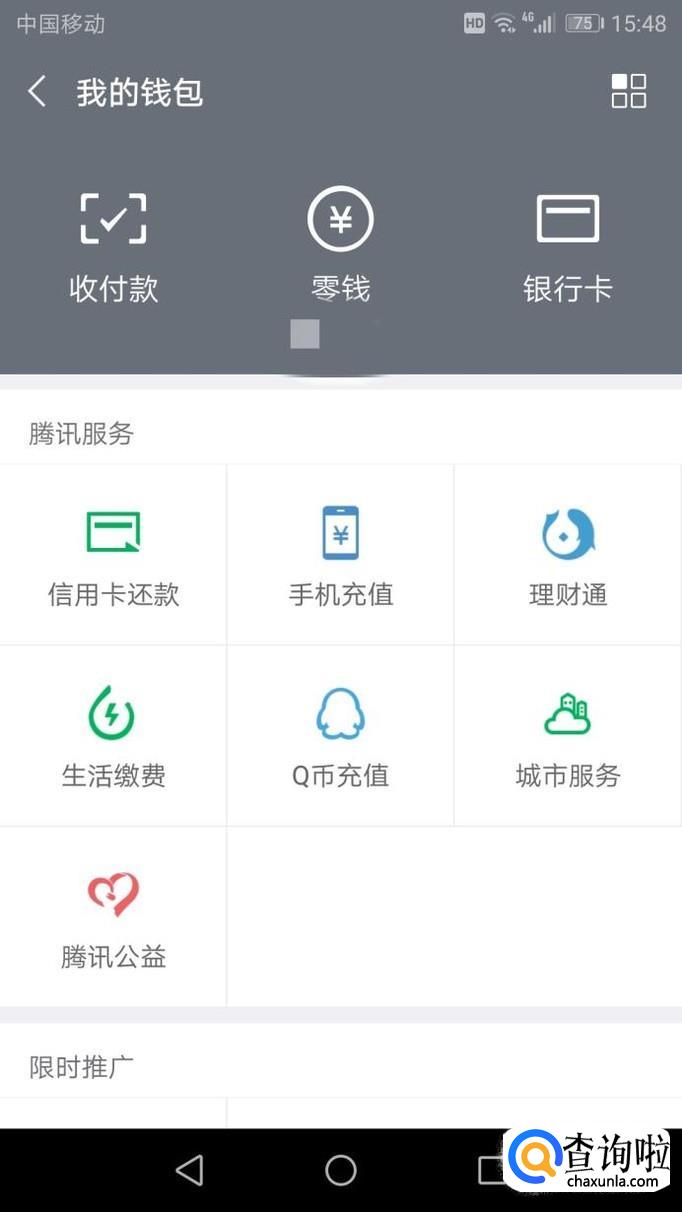Open the grid menu icon
This screenshot has height=1212, width=682.
[629, 91]
